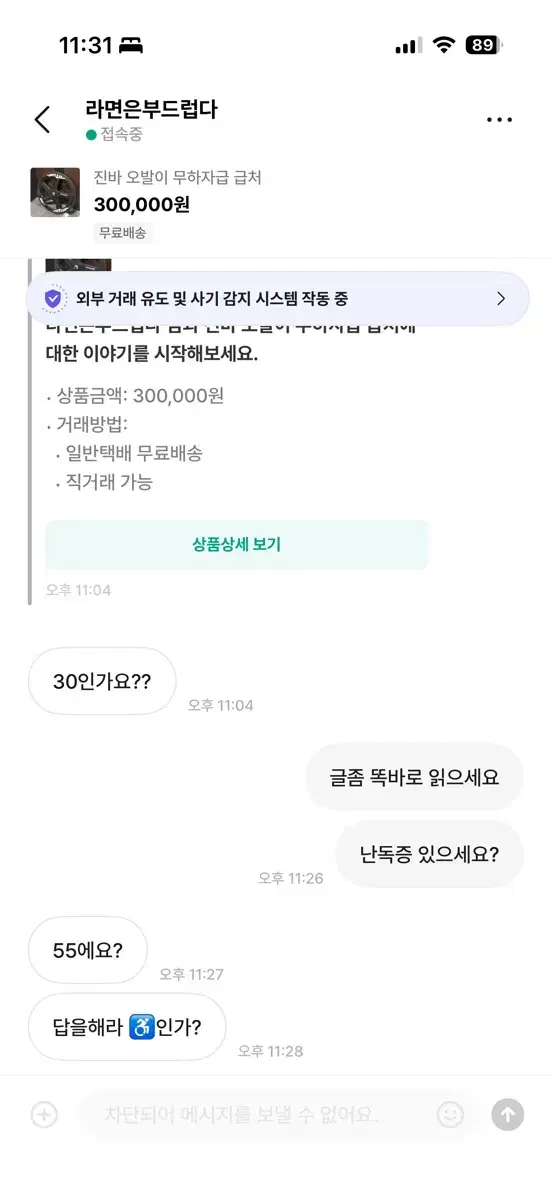Open the 진바 오발이 product card

[x=276, y=205]
